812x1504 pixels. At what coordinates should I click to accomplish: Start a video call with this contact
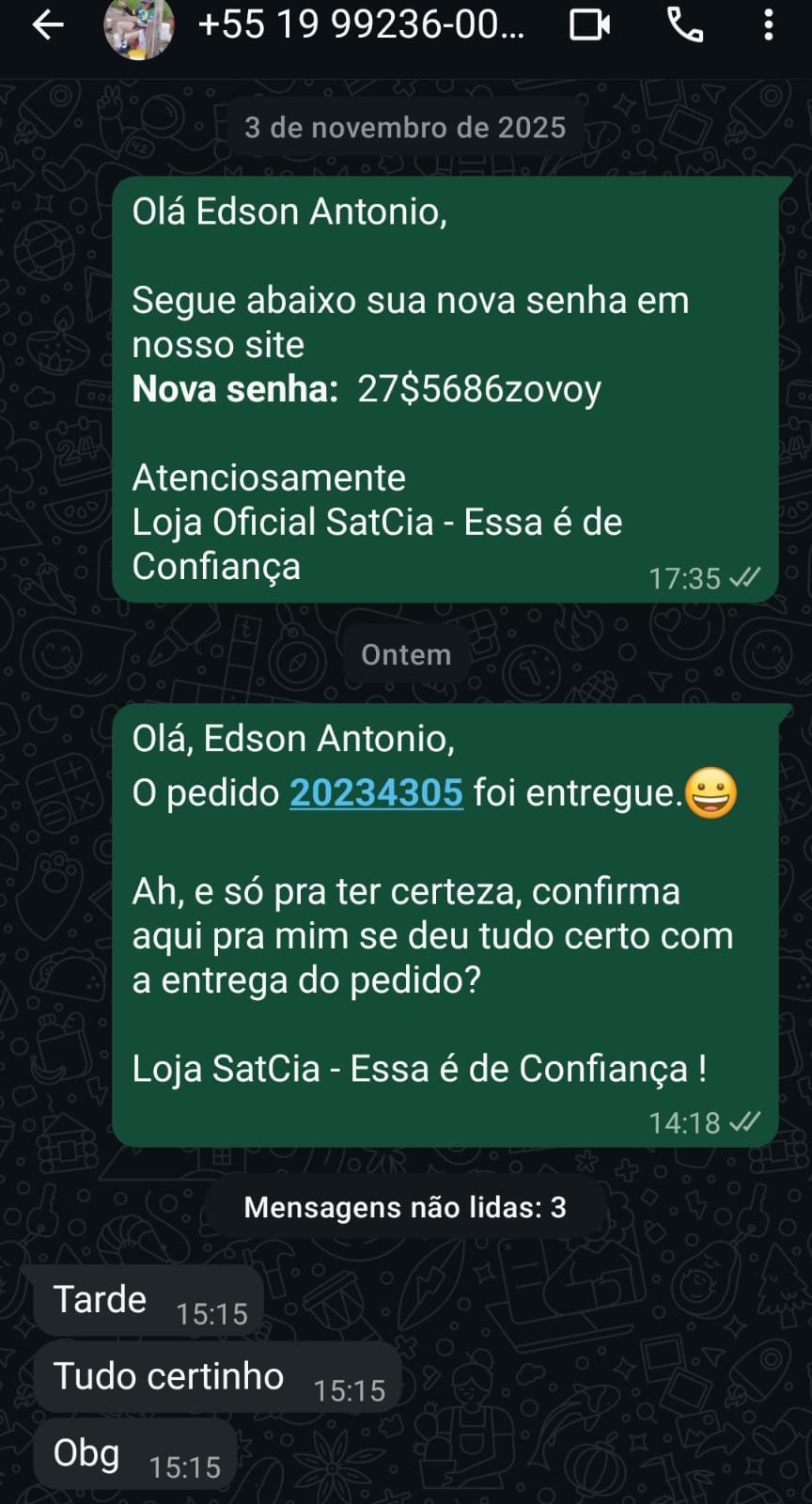590,25
